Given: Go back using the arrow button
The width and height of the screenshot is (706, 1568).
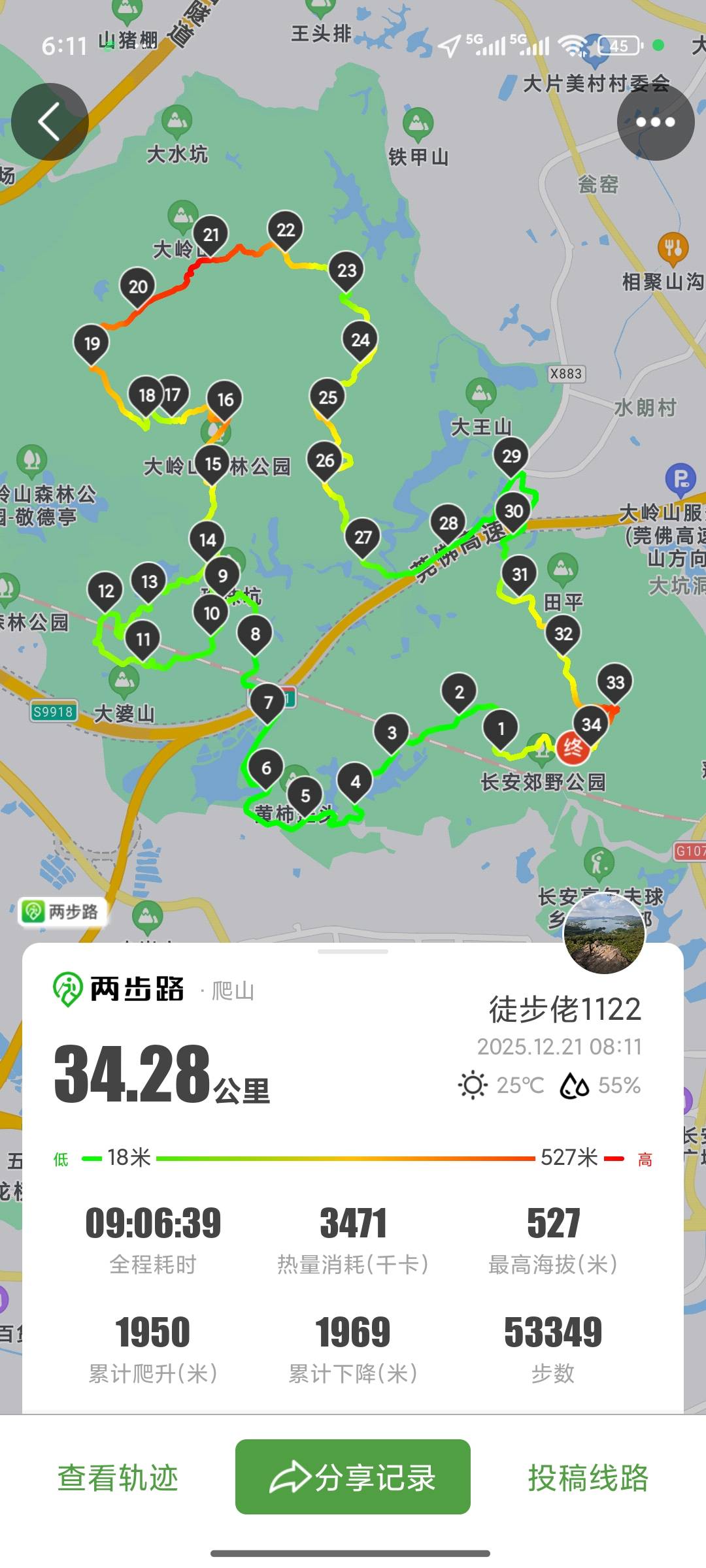Looking at the screenshot, I should (50, 122).
